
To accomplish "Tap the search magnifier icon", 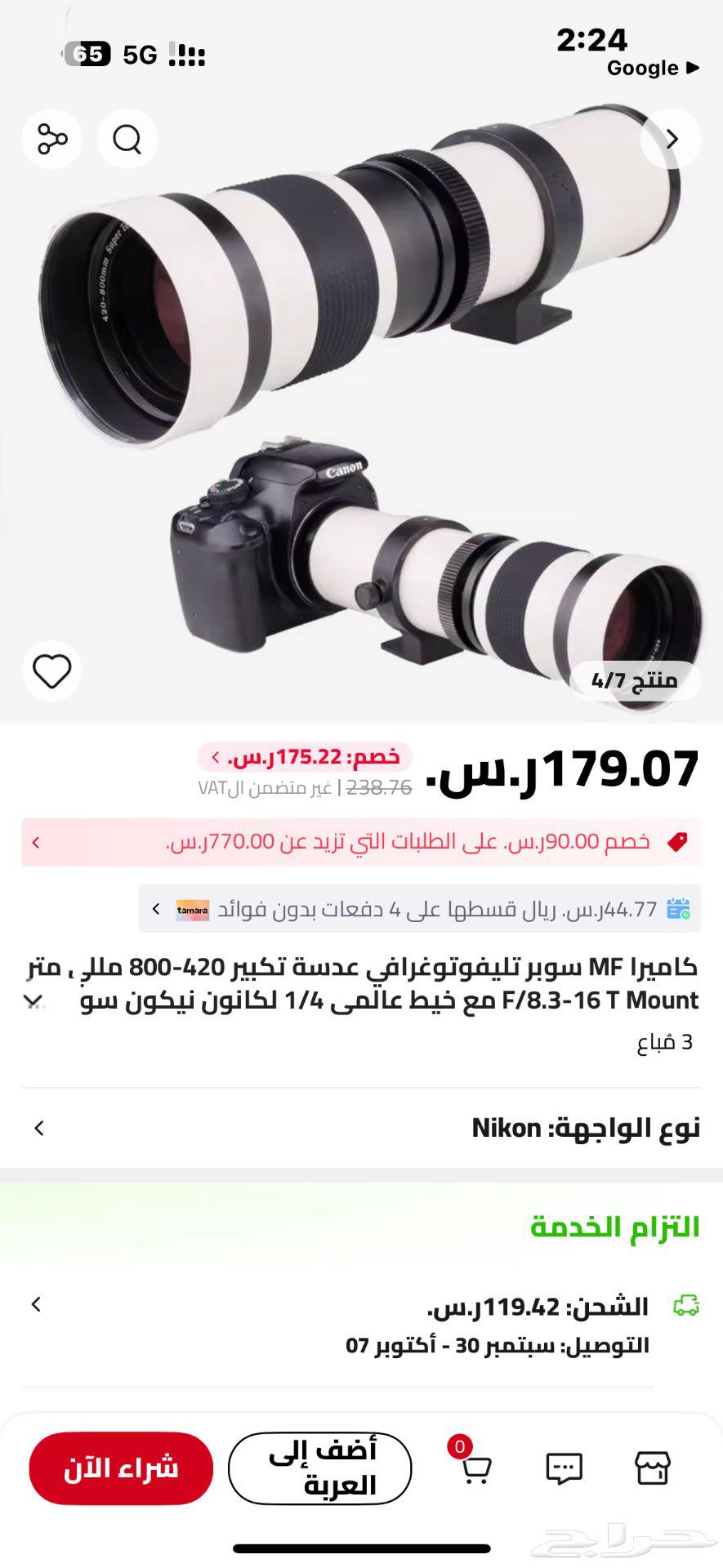I will [127, 140].
